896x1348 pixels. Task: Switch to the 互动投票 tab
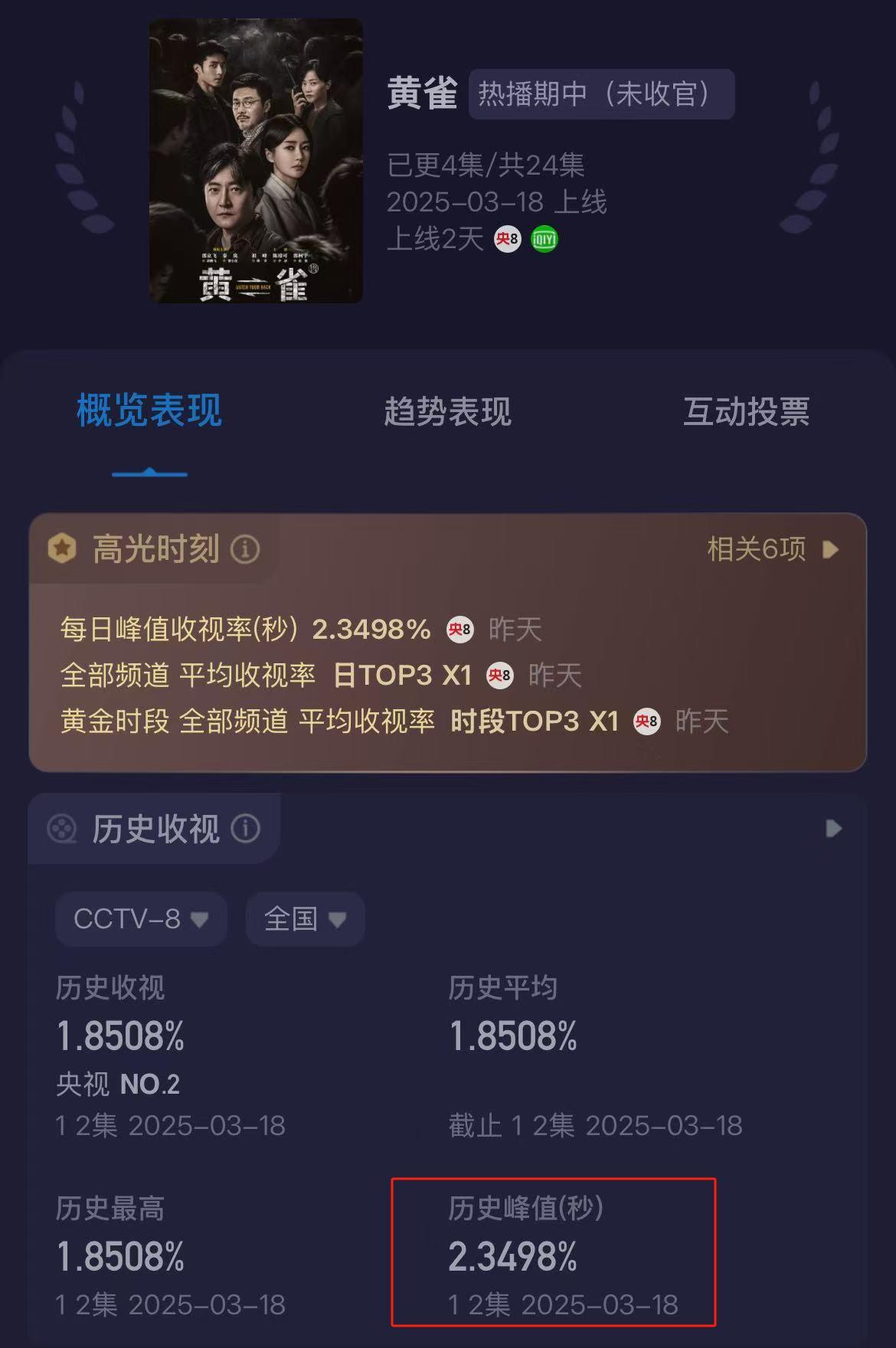point(746,412)
